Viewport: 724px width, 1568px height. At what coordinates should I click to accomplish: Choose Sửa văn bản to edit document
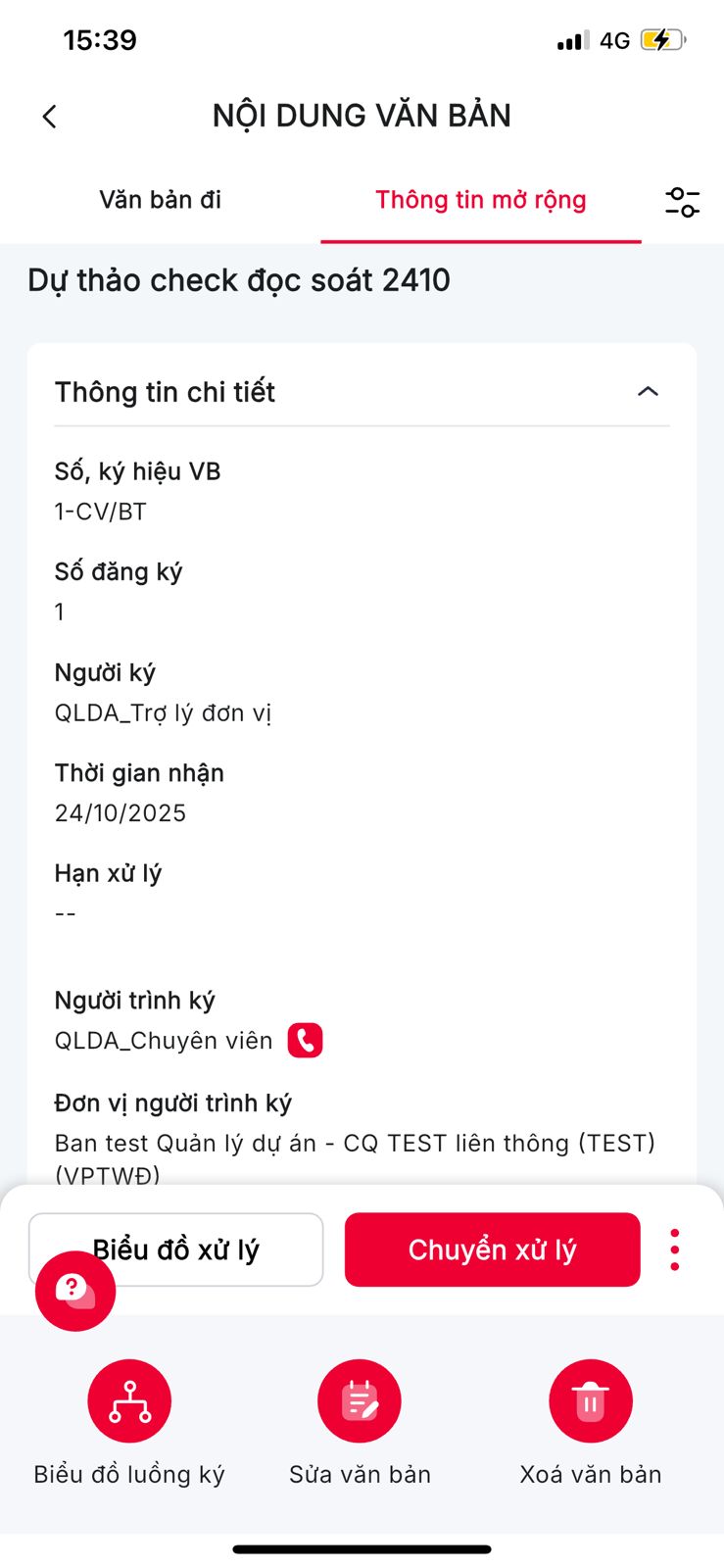360,1401
